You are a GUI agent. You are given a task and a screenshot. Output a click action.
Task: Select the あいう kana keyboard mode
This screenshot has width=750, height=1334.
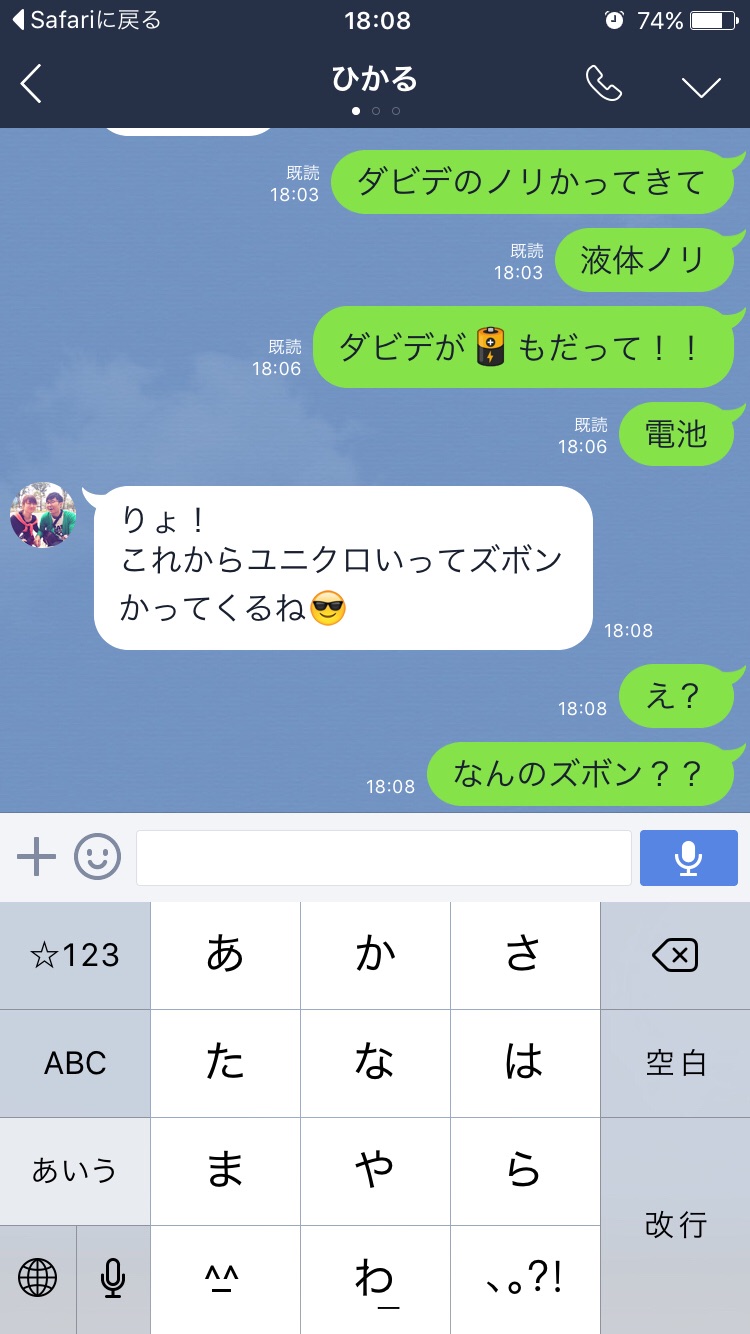75,1171
